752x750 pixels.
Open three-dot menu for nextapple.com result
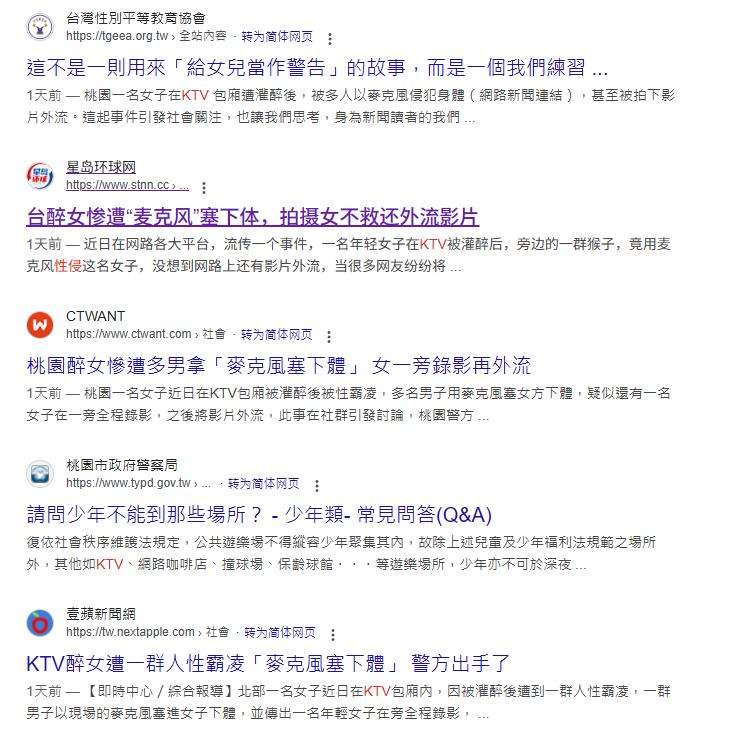pyautogui.click(x=333, y=634)
